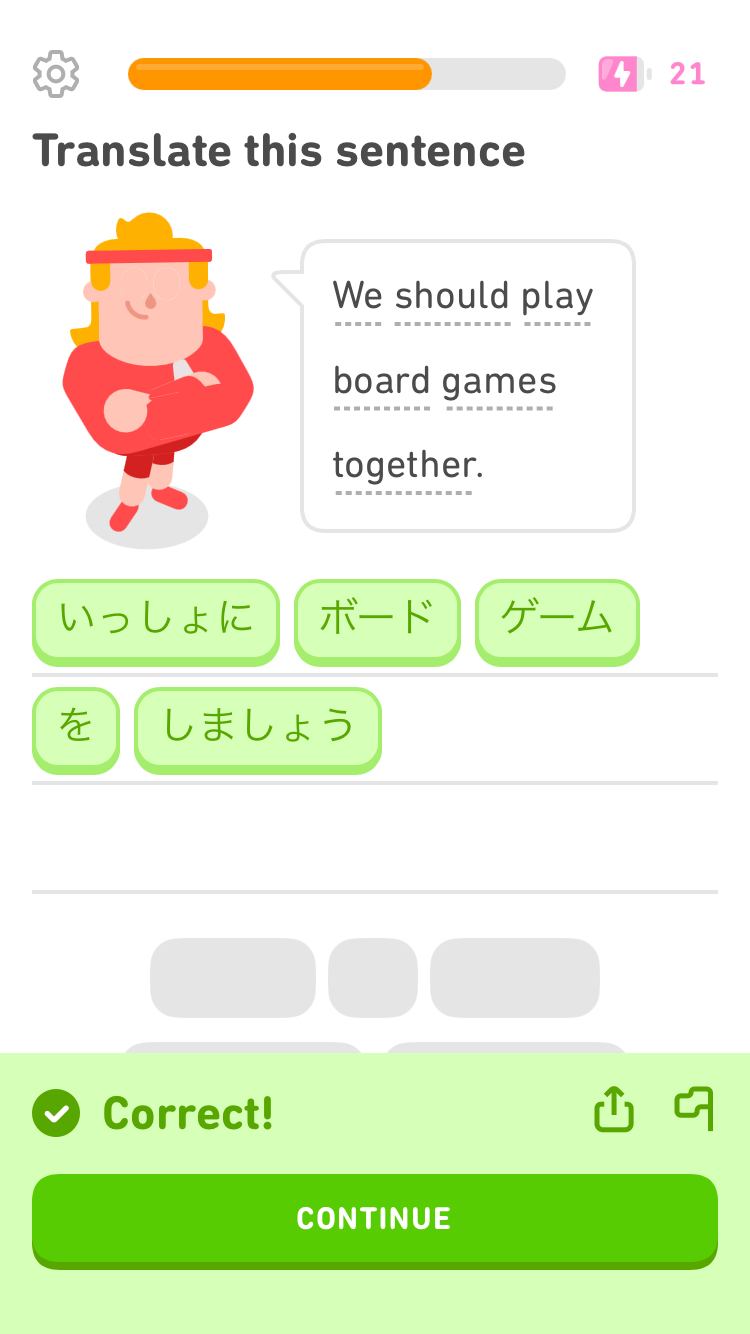Screen dimensions: 750x1334
Task: Report this exercise with the flag icon
Action: [x=694, y=1109]
